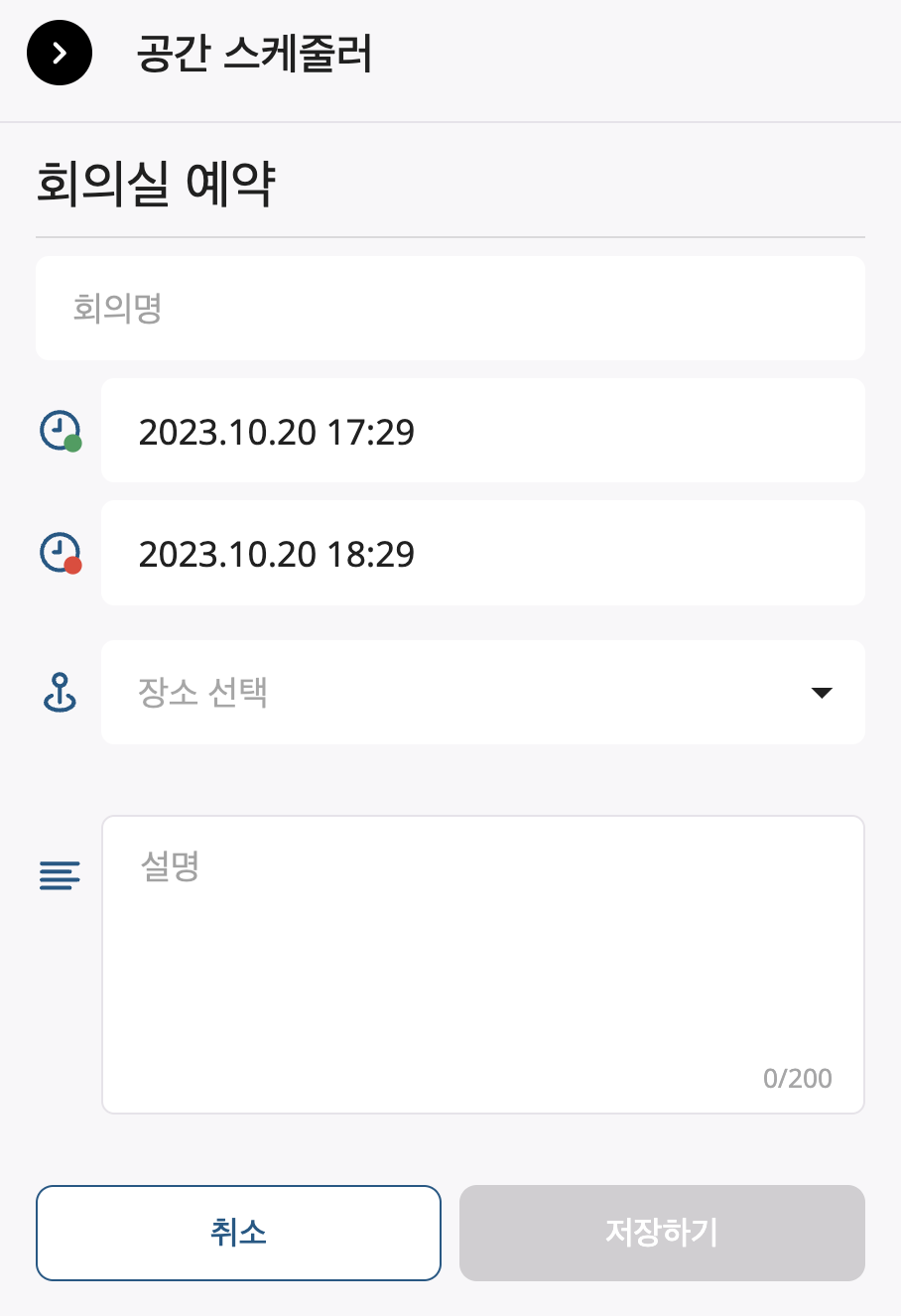Click inside the 회의명 input field
Viewport: 901px width, 1316px height.
click(450, 308)
